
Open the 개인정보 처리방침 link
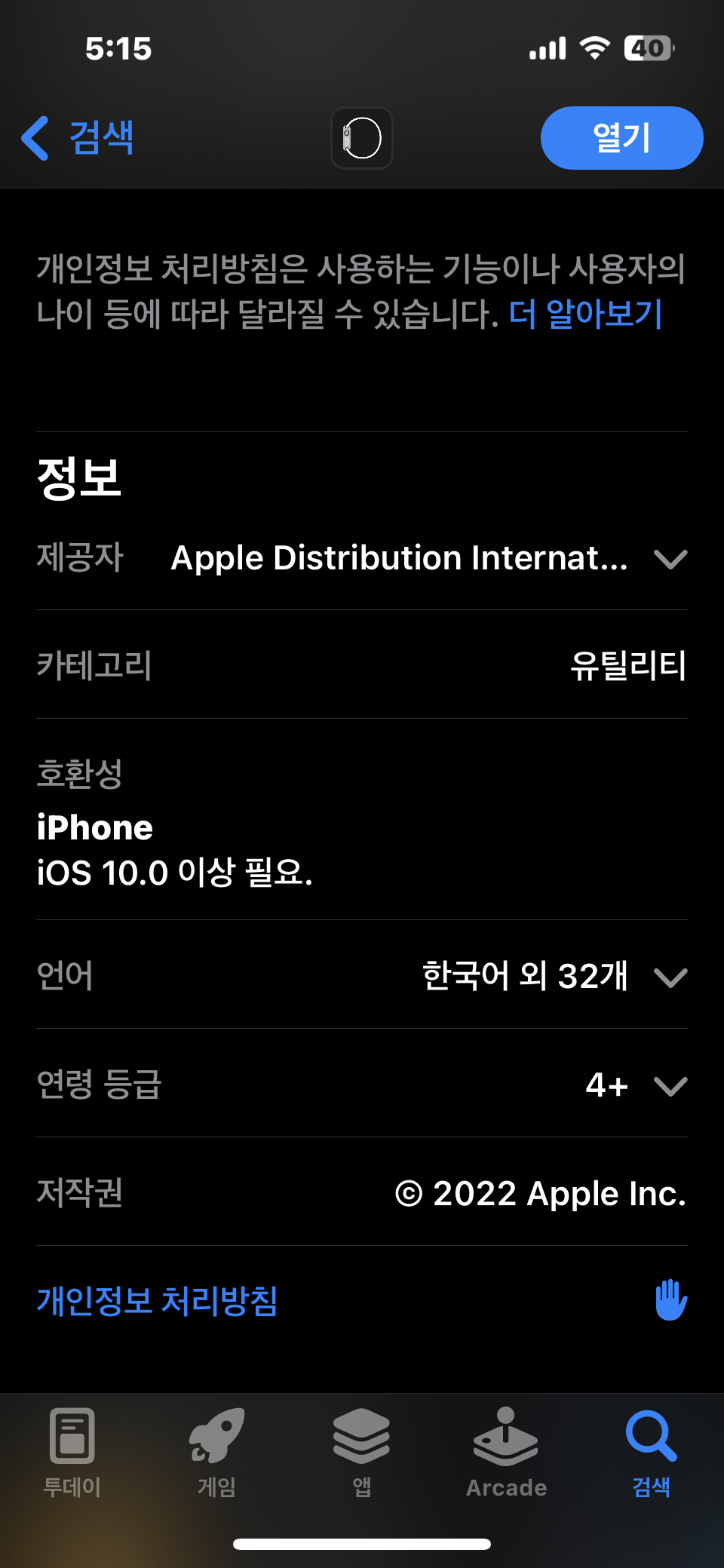[x=157, y=1301]
